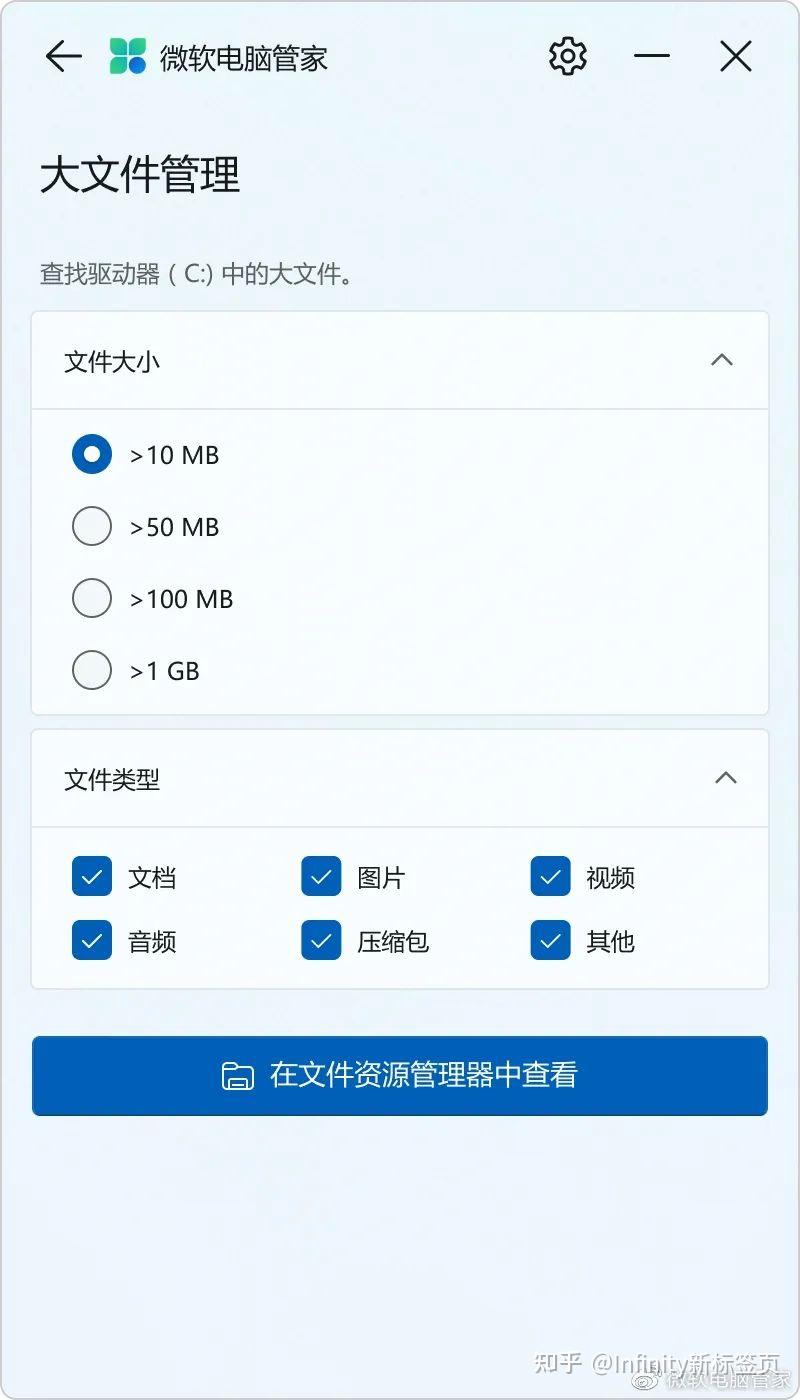Screen dimensions: 800x1400
Task: Choose the >100 MB size filter
Action: coord(92,599)
